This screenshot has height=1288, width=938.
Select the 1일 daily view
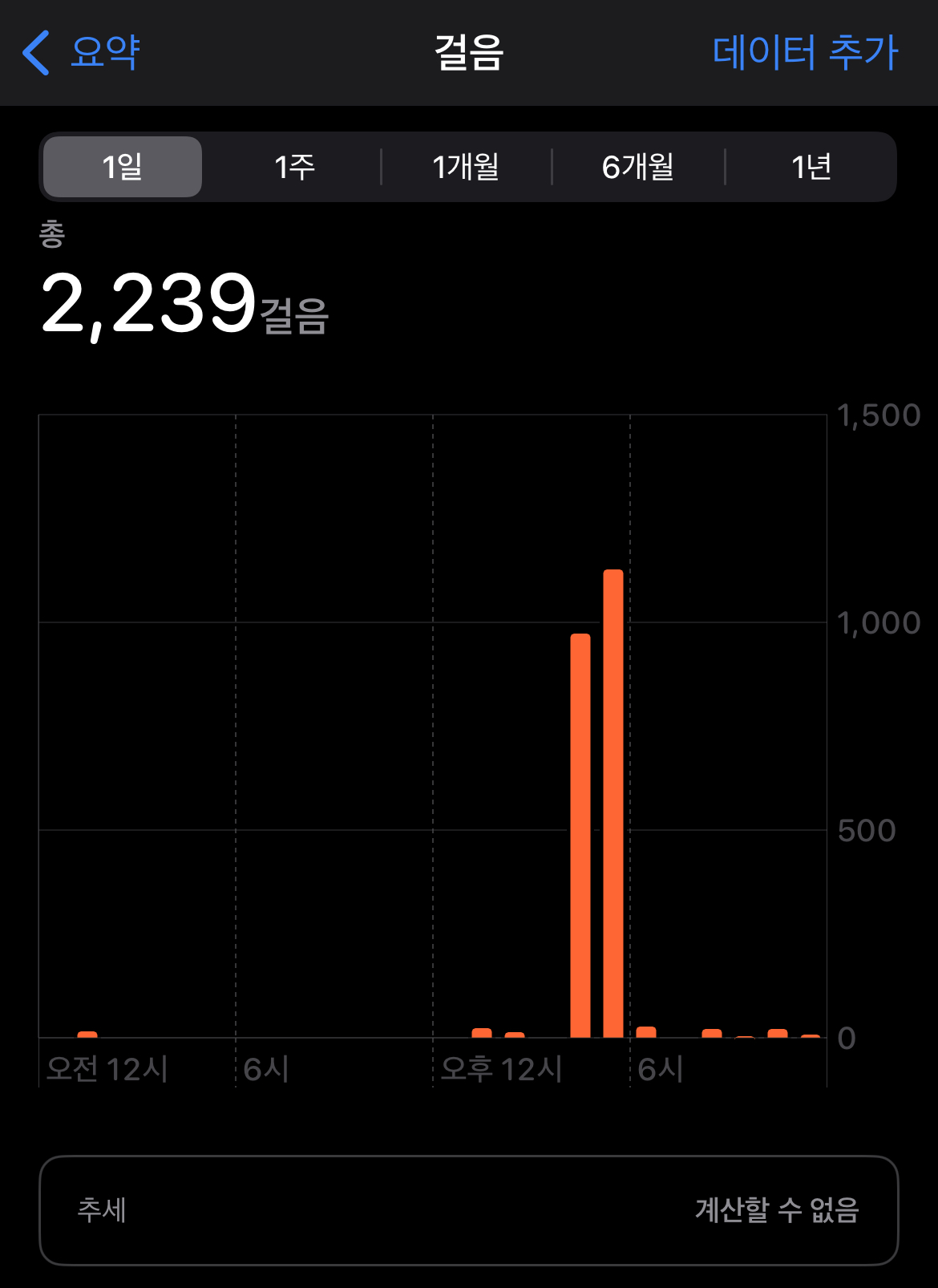pos(123,167)
